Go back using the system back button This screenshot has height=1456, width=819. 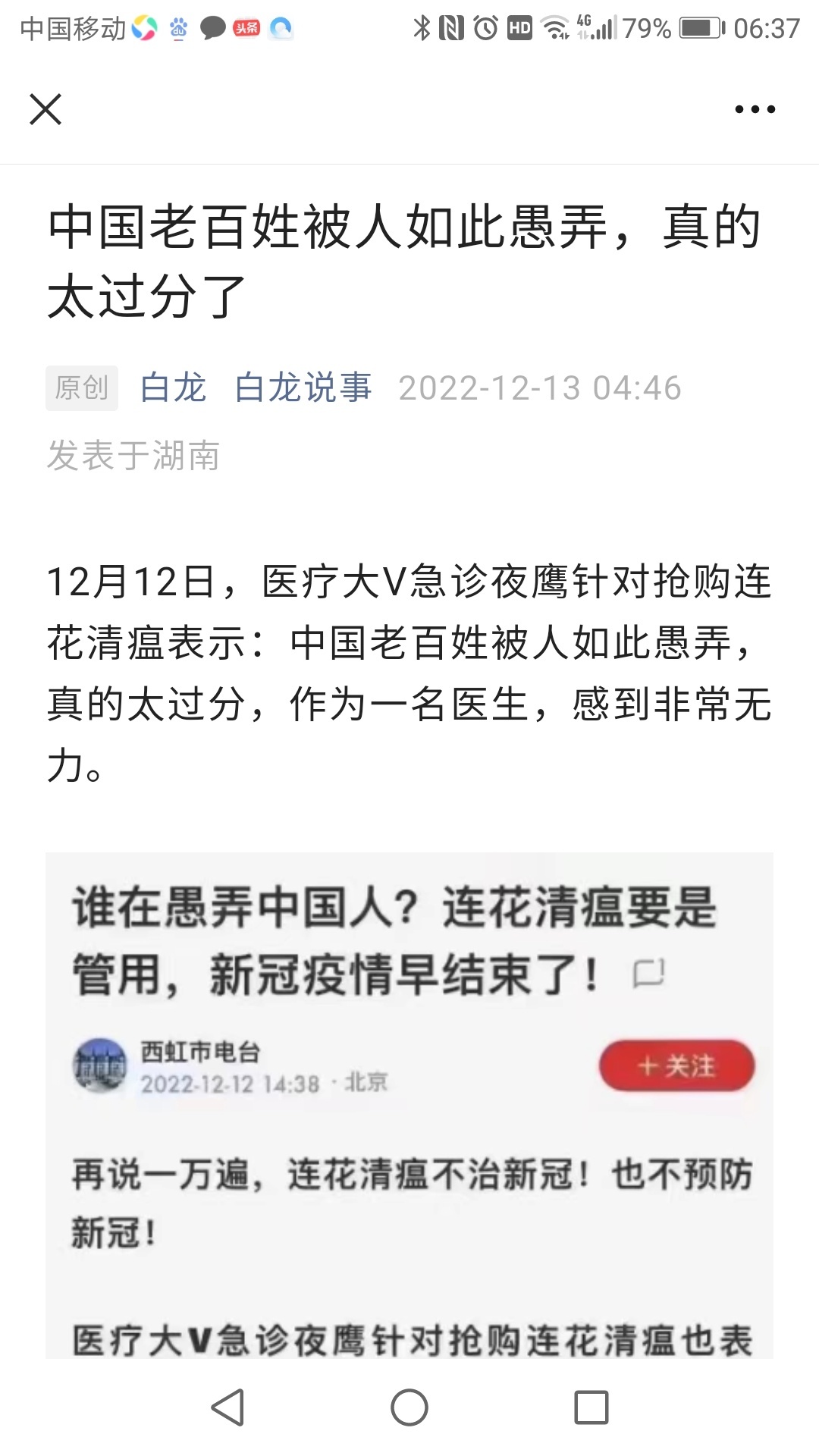click(x=227, y=1407)
